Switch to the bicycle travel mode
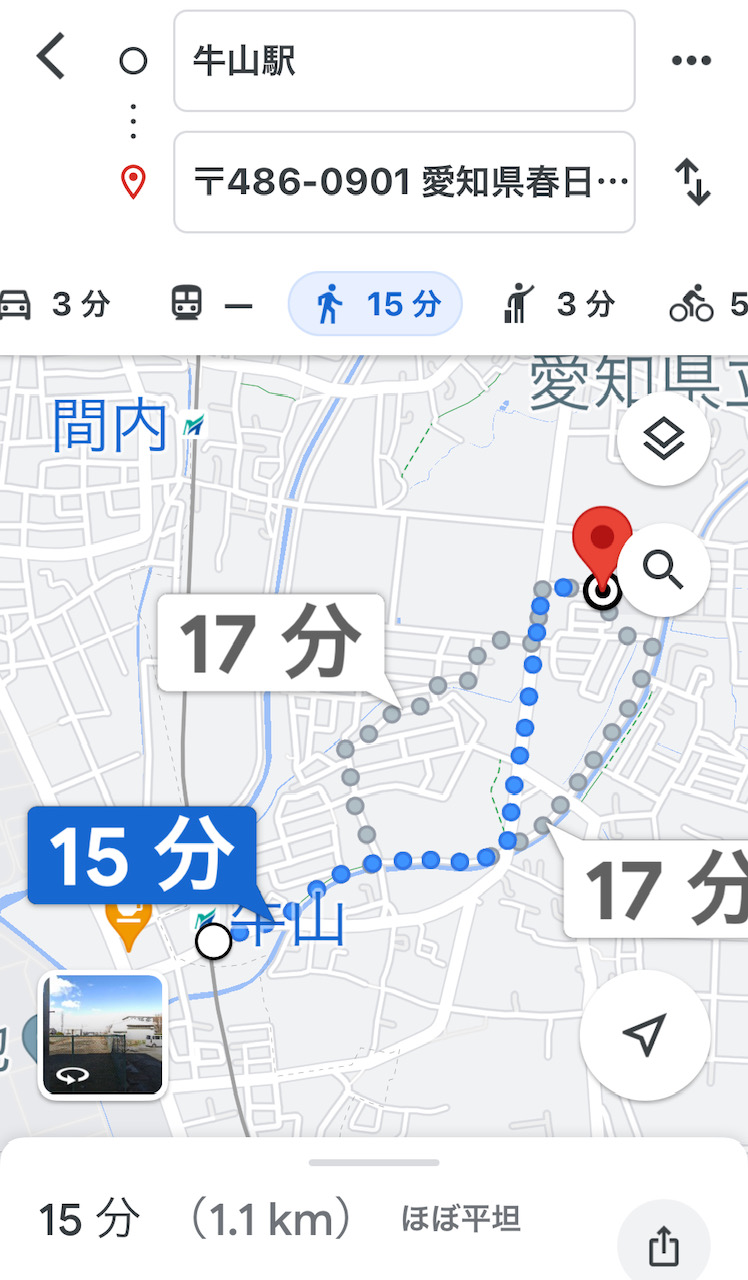The image size is (748, 1280). click(708, 303)
